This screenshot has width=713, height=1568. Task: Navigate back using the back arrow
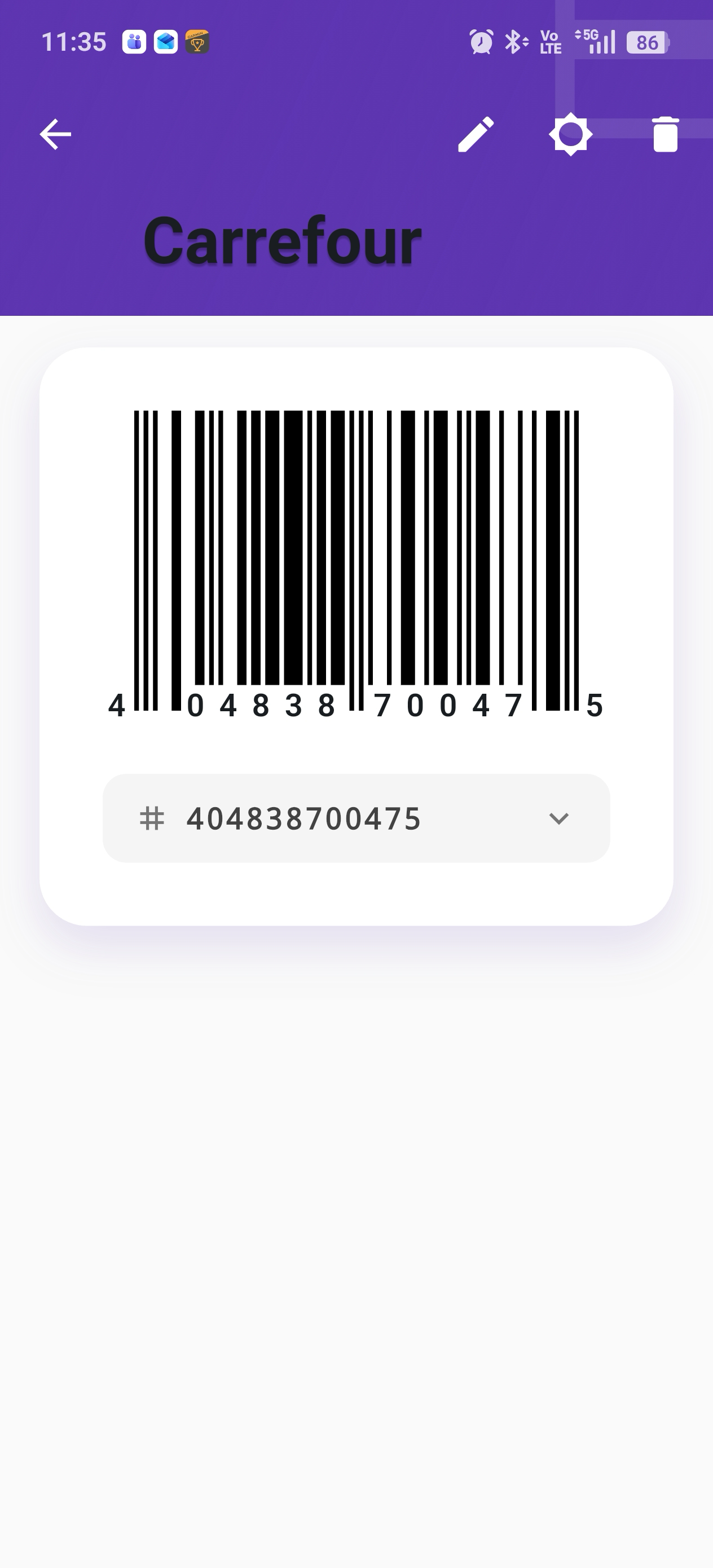[x=55, y=134]
